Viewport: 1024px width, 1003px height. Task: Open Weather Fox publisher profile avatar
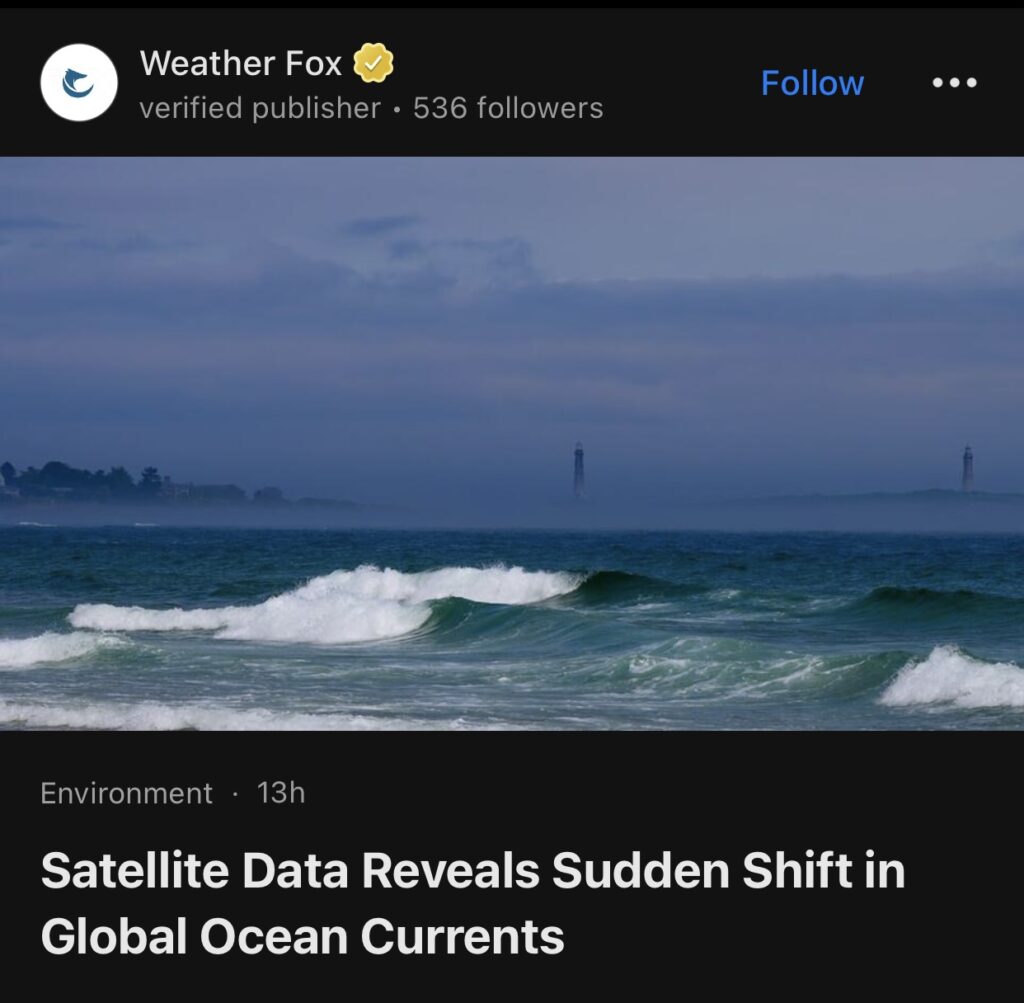pos(79,83)
